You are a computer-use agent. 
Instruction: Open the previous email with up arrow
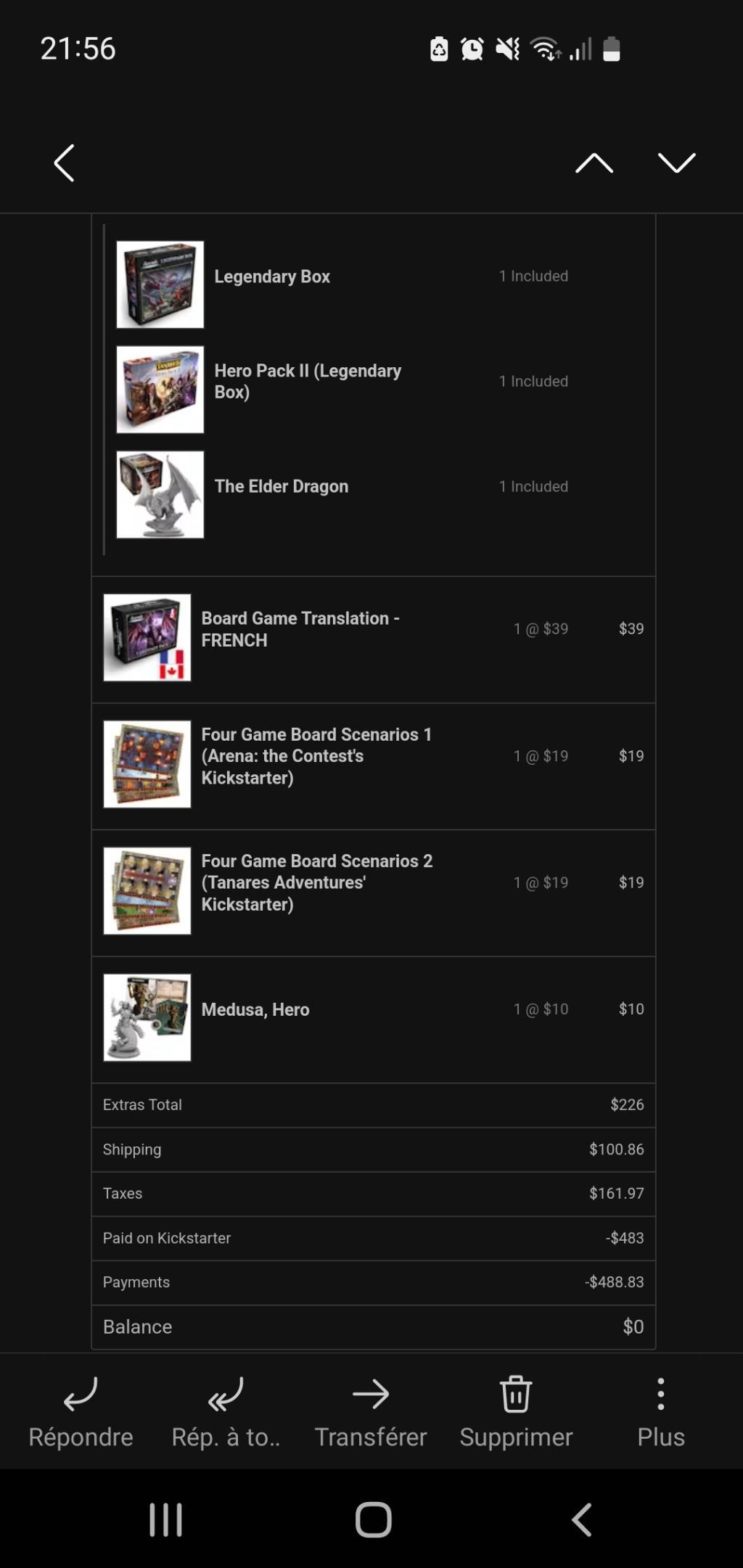tap(594, 163)
